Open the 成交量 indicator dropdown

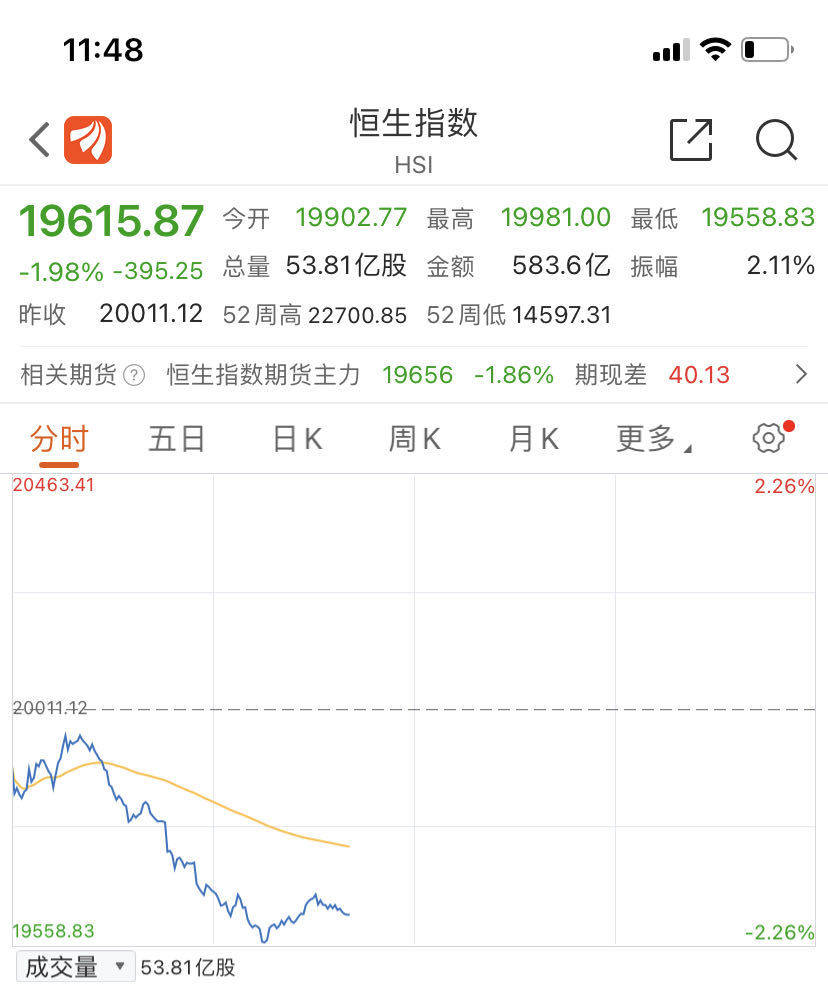tap(75, 966)
